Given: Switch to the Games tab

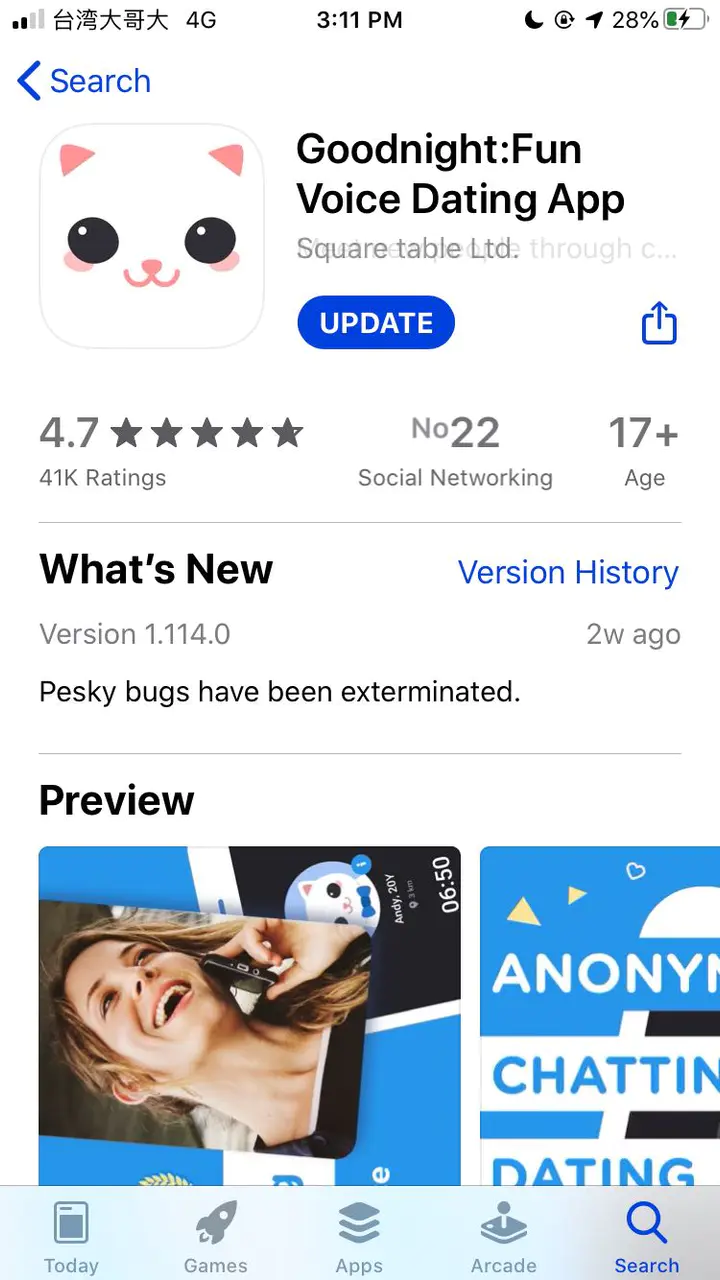Looking at the screenshot, I should coord(215,1237).
